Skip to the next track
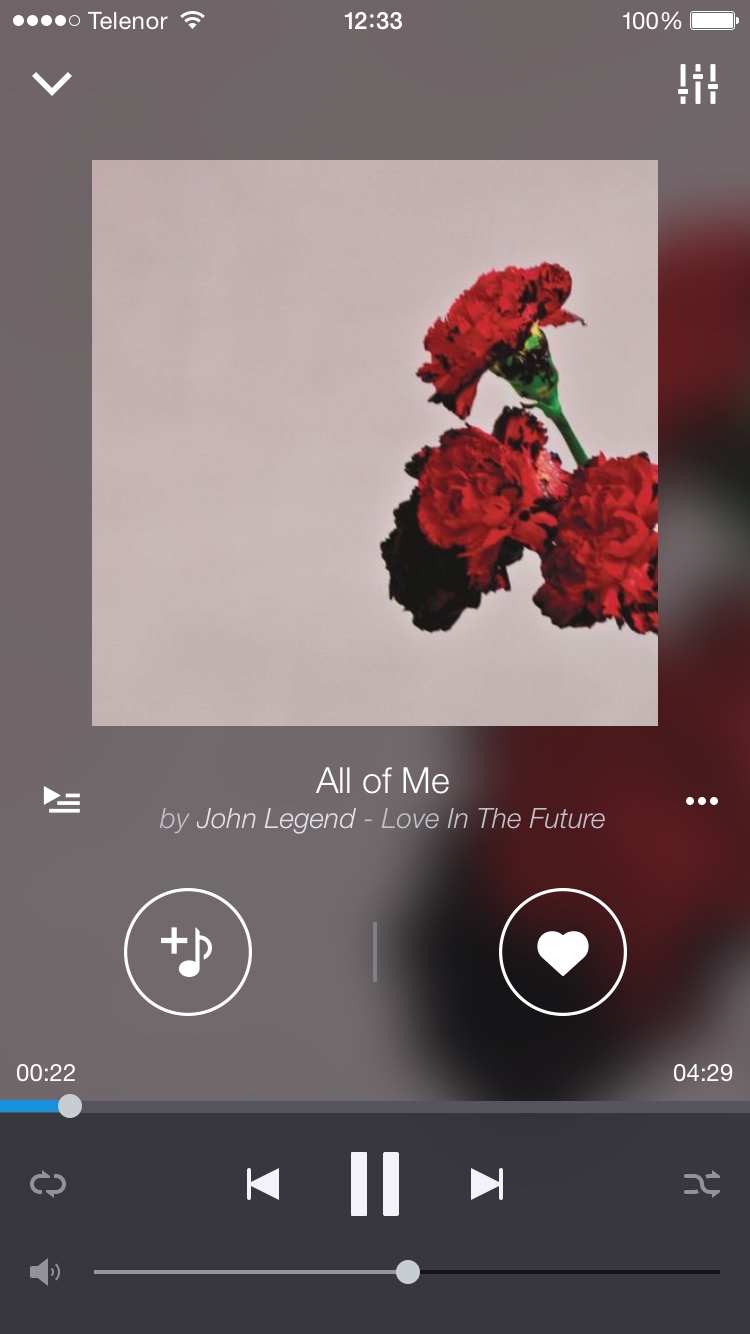Screen dimensions: 750x1334 pyautogui.click(x=487, y=1185)
